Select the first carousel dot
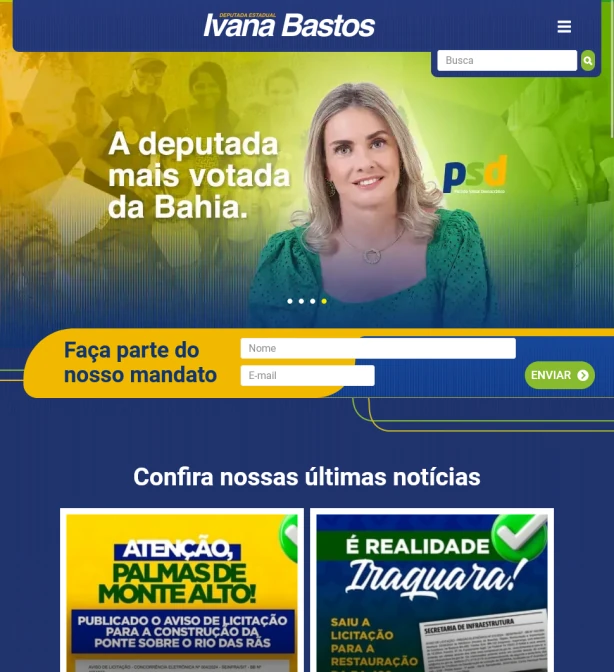The image size is (614, 672). pyautogui.click(x=290, y=301)
